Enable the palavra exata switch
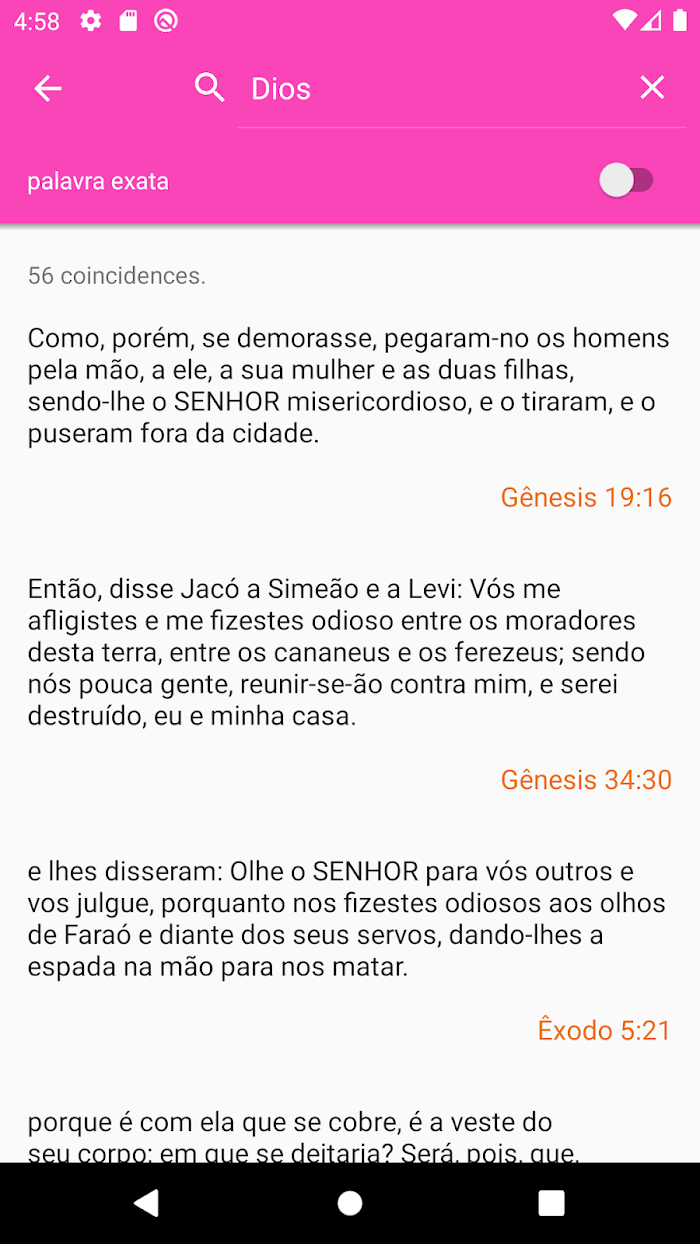Image resolution: width=700 pixels, height=1244 pixels. (627, 181)
